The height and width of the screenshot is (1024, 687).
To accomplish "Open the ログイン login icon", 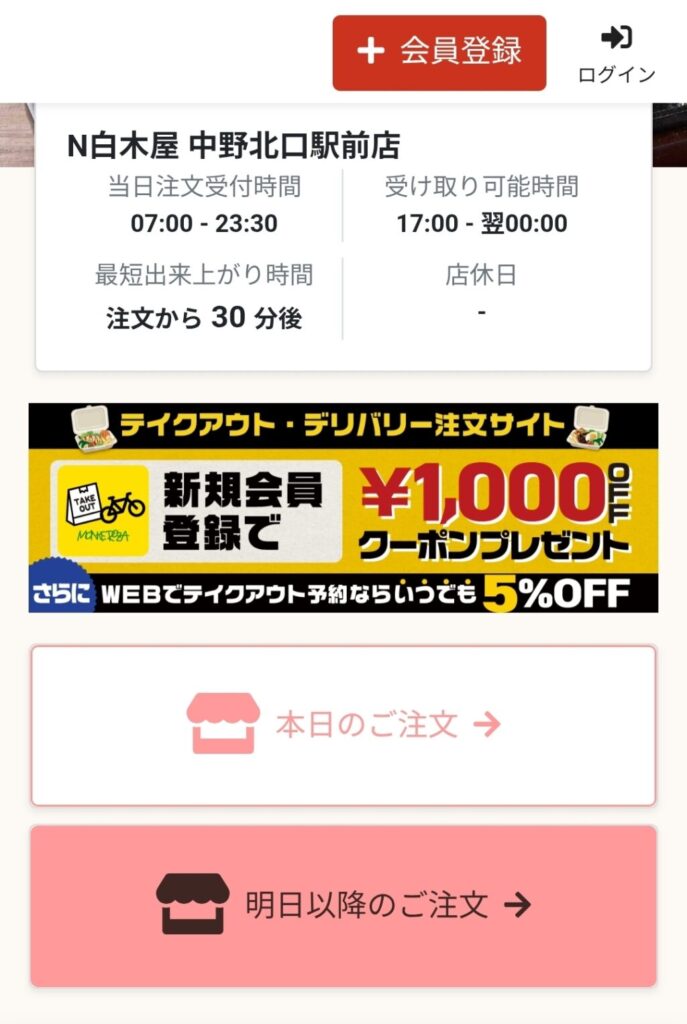I will pyautogui.click(x=616, y=52).
